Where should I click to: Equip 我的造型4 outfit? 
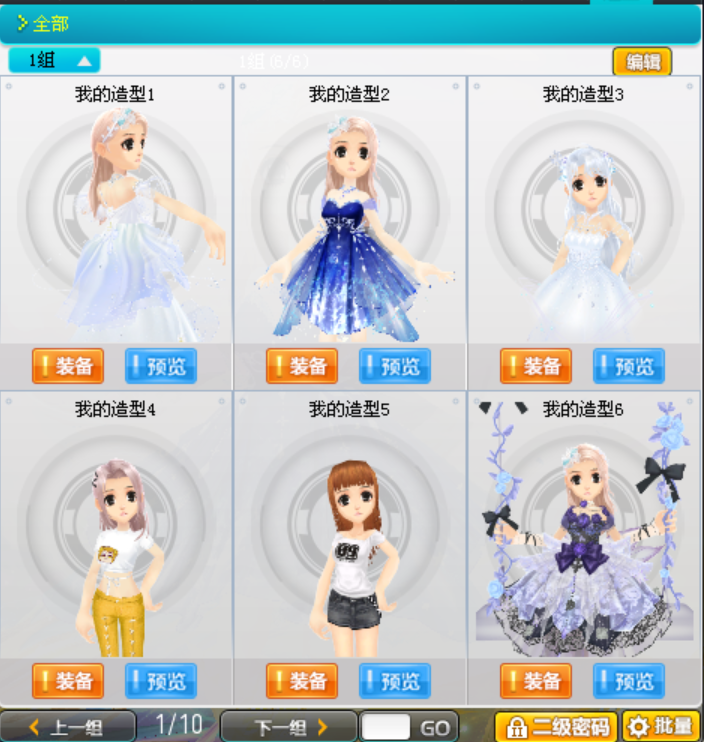pos(68,681)
